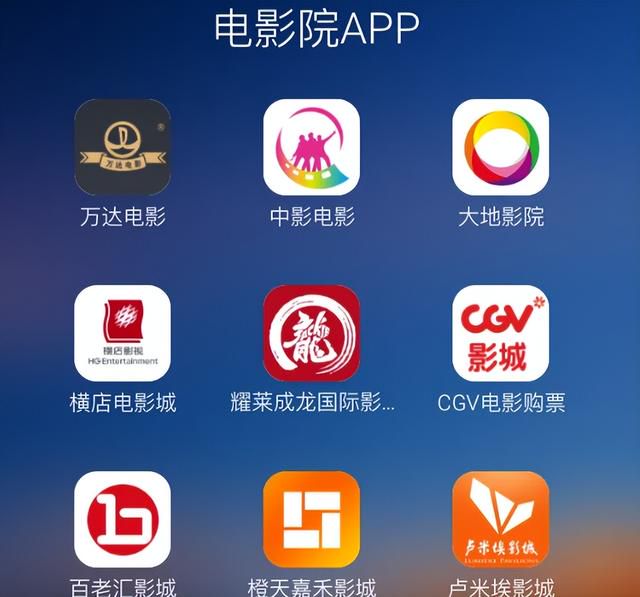Open 大地影院 cinema app
Image resolution: width=640 pixels, height=597 pixels.
click(x=500, y=146)
